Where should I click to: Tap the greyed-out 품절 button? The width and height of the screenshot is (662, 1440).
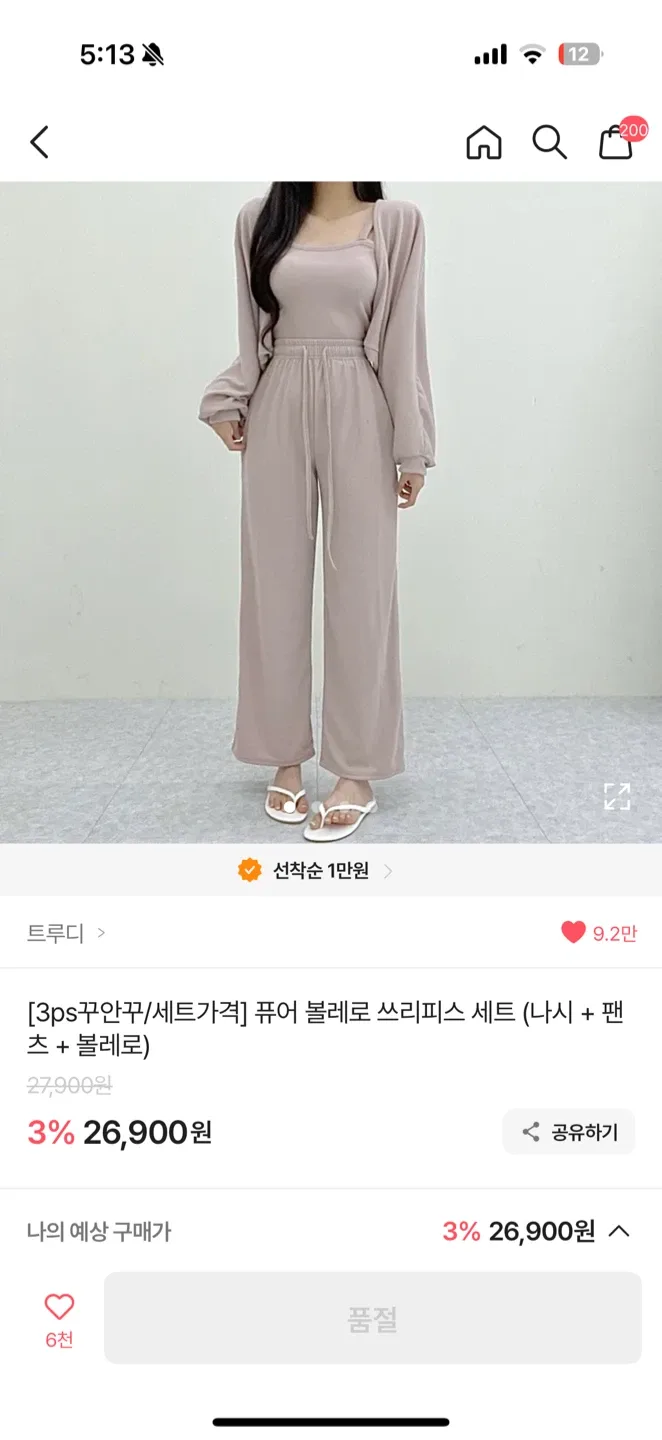point(372,1318)
